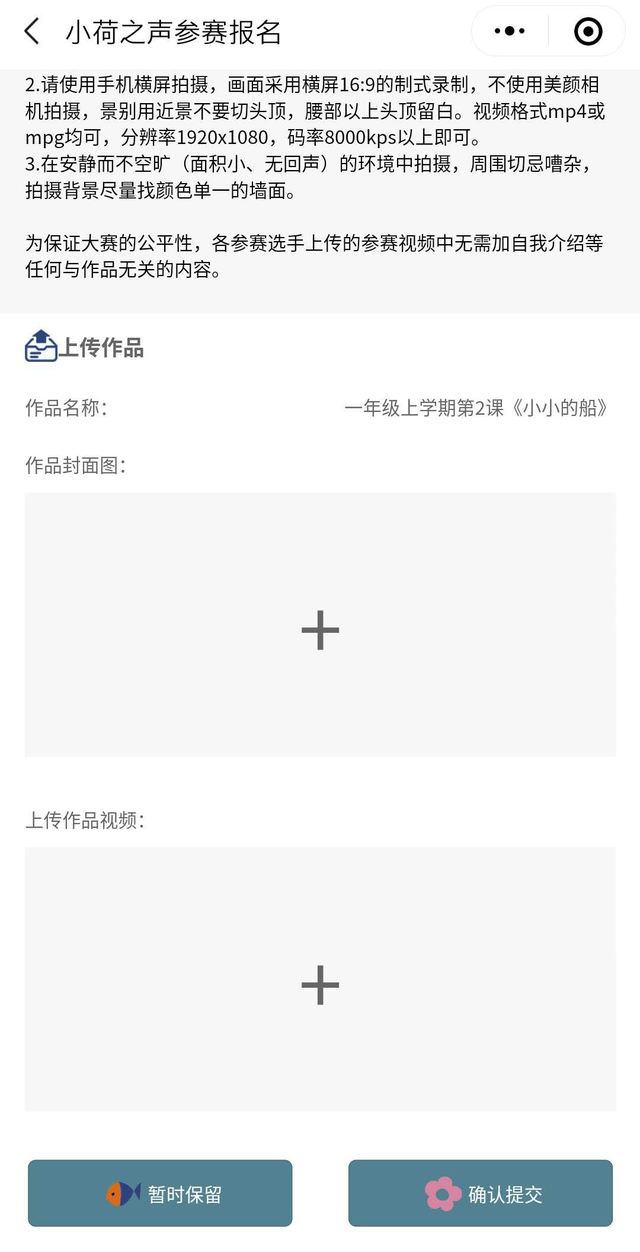Open the mini program more-options menu
640x1252 pixels.
click(509, 32)
